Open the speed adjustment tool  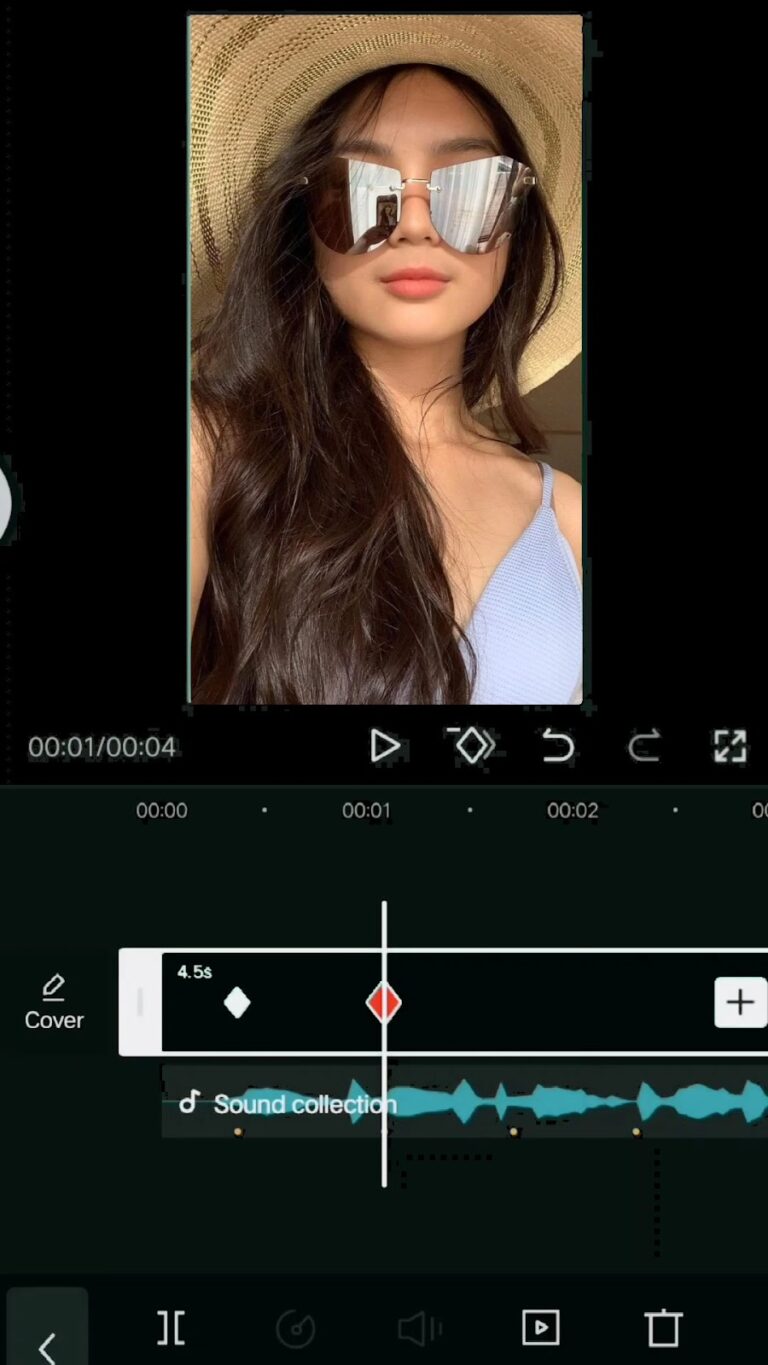[295, 1328]
